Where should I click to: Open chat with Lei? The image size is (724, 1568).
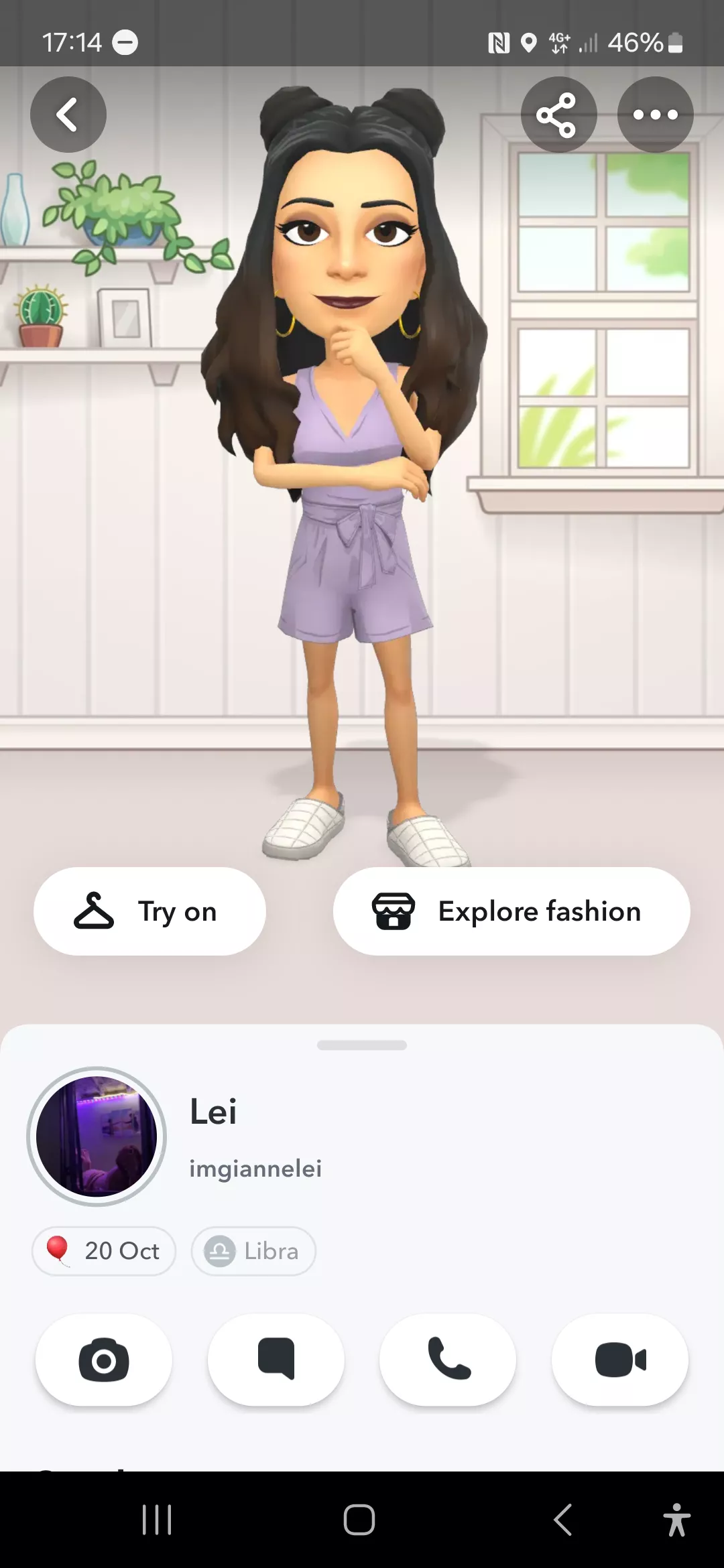(276, 1360)
